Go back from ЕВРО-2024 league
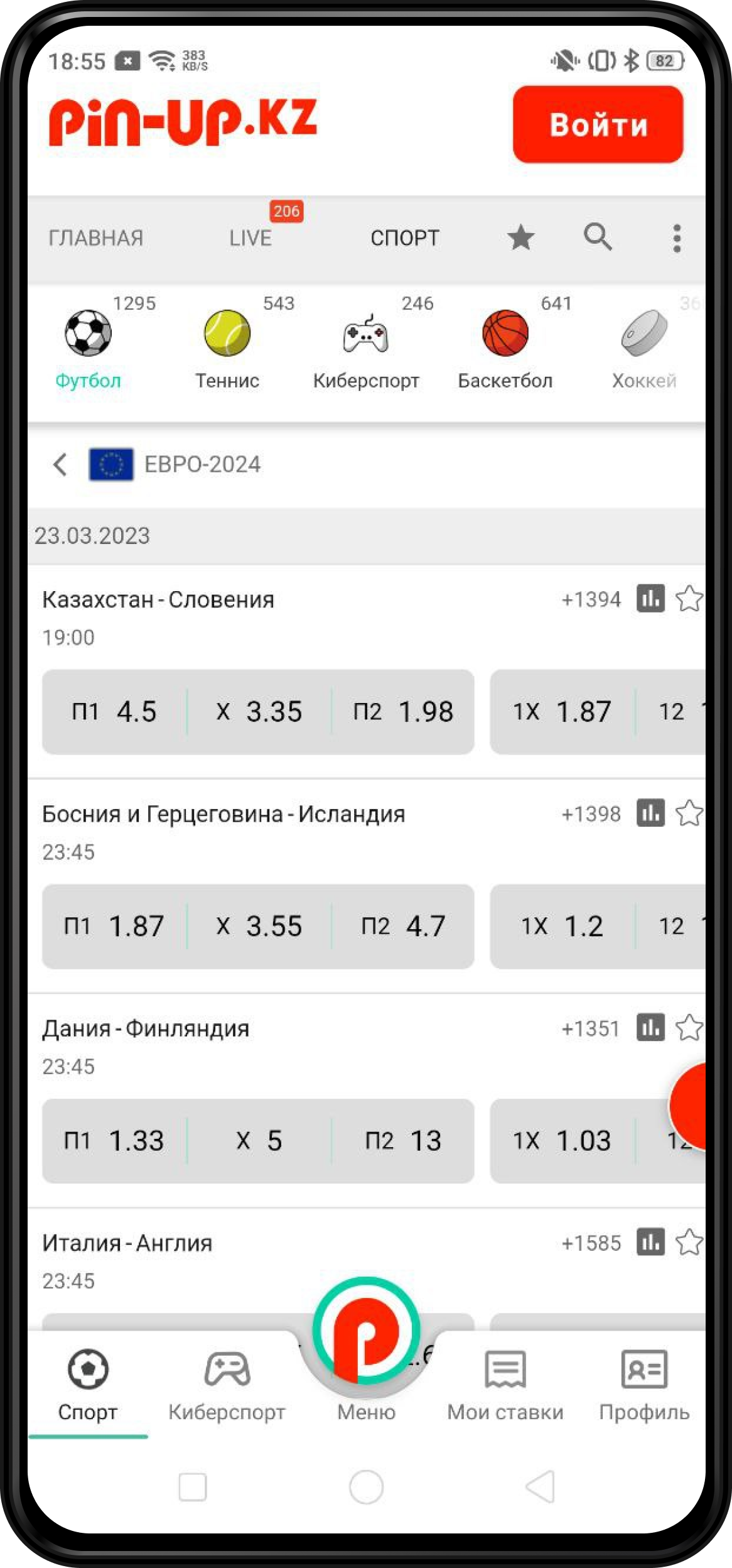 point(60,464)
